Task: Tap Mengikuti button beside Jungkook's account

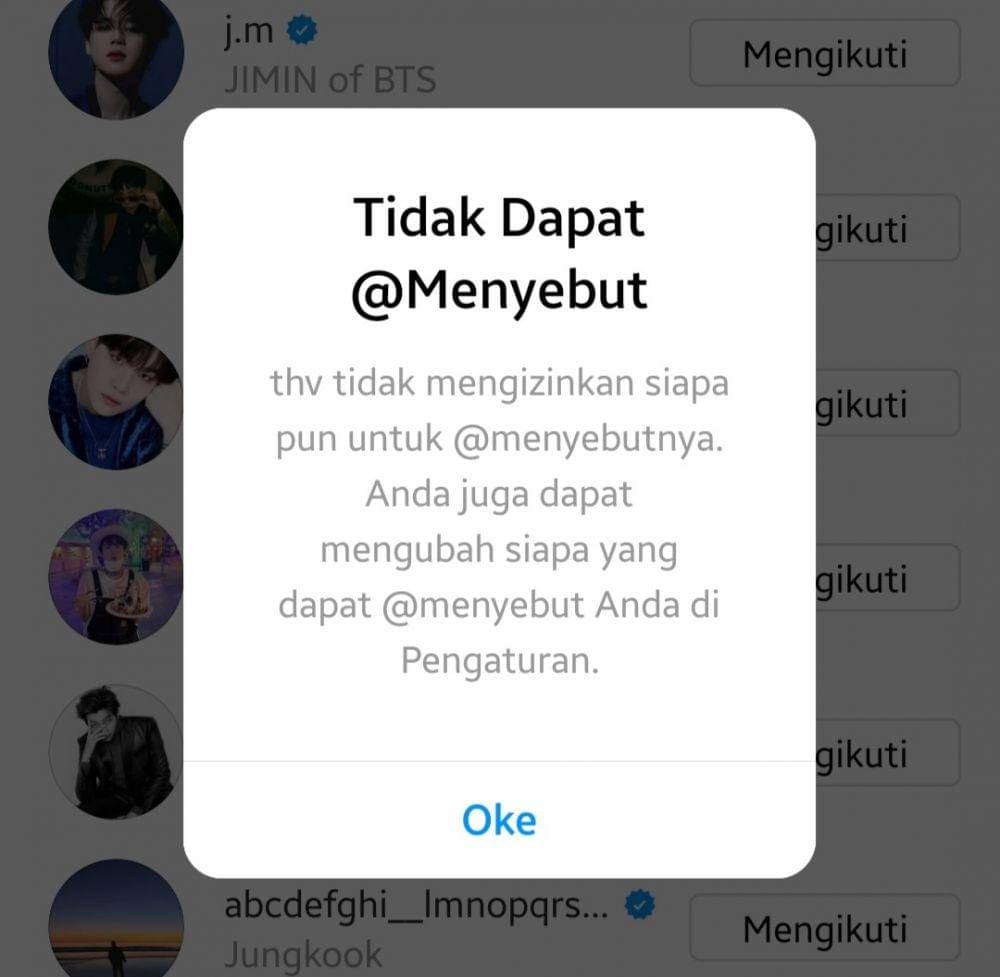Action: (x=824, y=929)
